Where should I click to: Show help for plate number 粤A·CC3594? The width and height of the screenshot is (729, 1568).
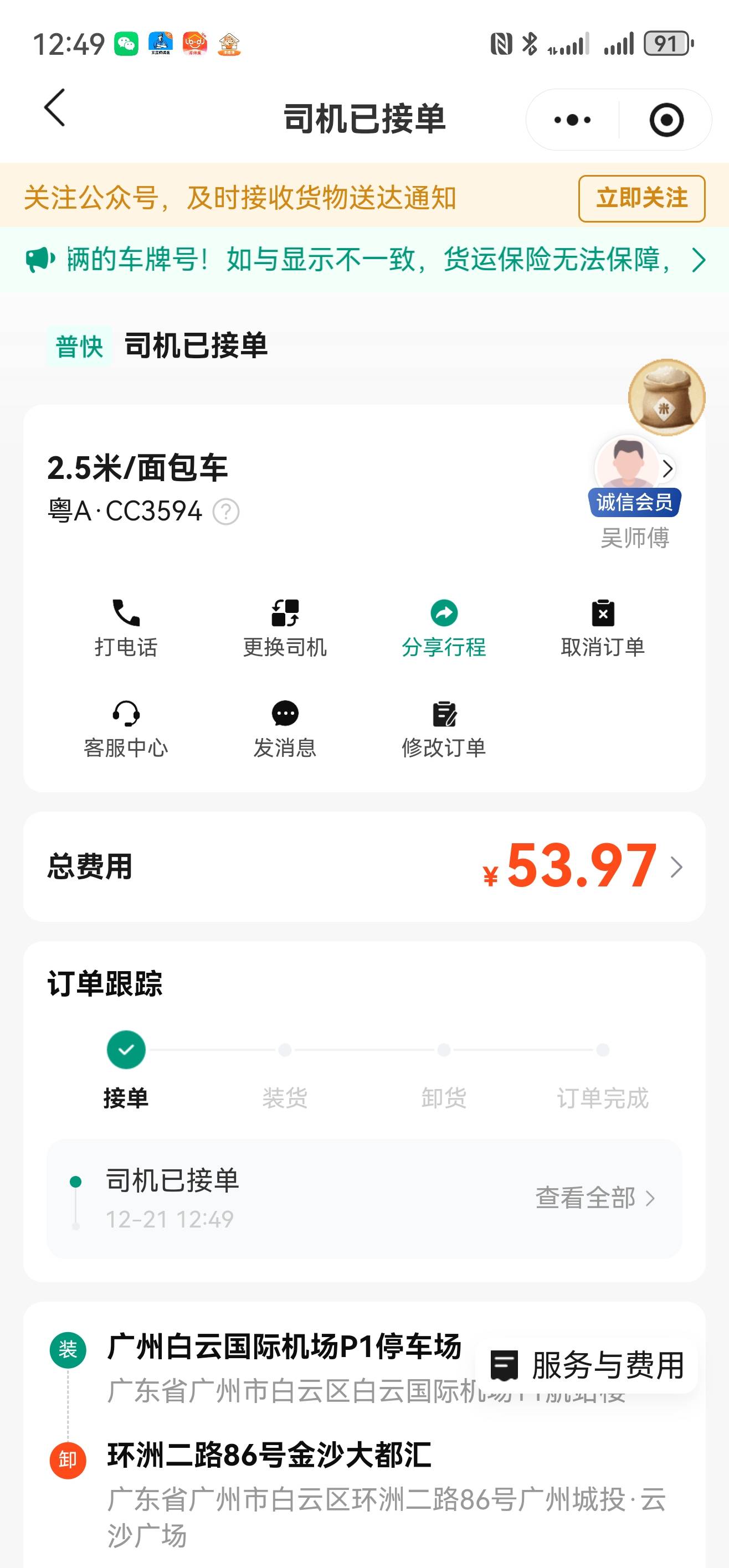[226, 512]
